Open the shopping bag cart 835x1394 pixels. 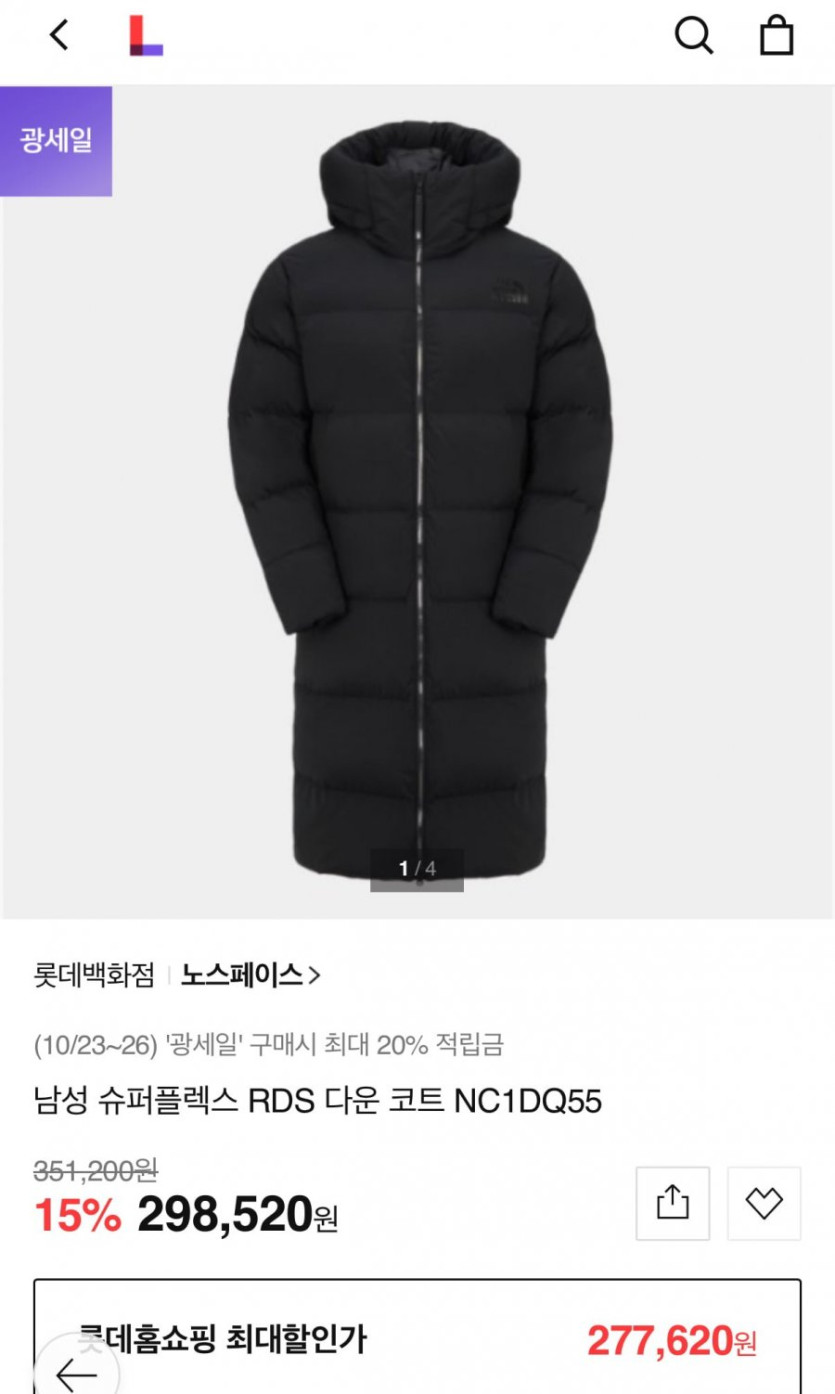[776, 36]
